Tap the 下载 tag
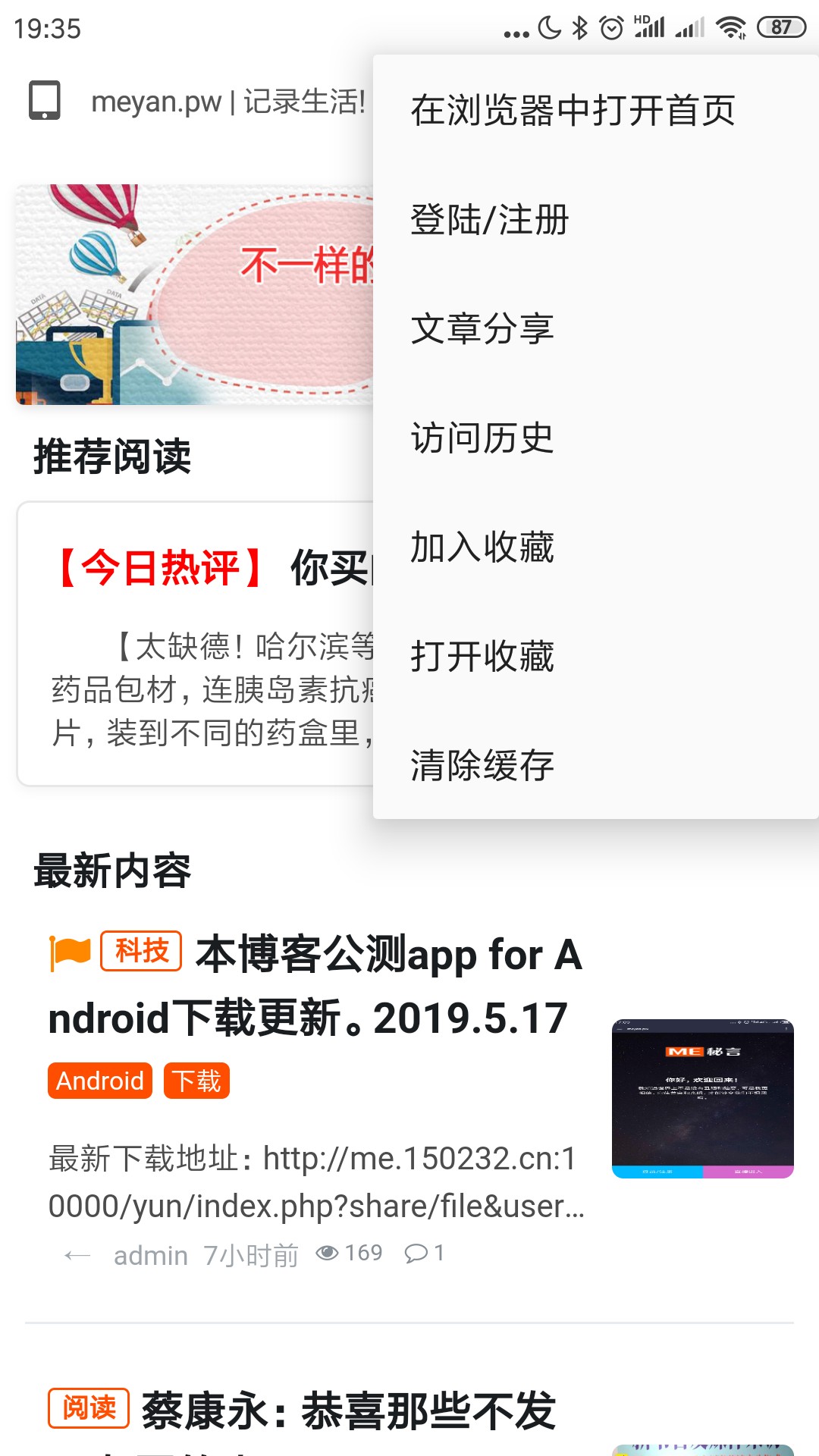This screenshot has height=1456, width=819. (x=196, y=1081)
